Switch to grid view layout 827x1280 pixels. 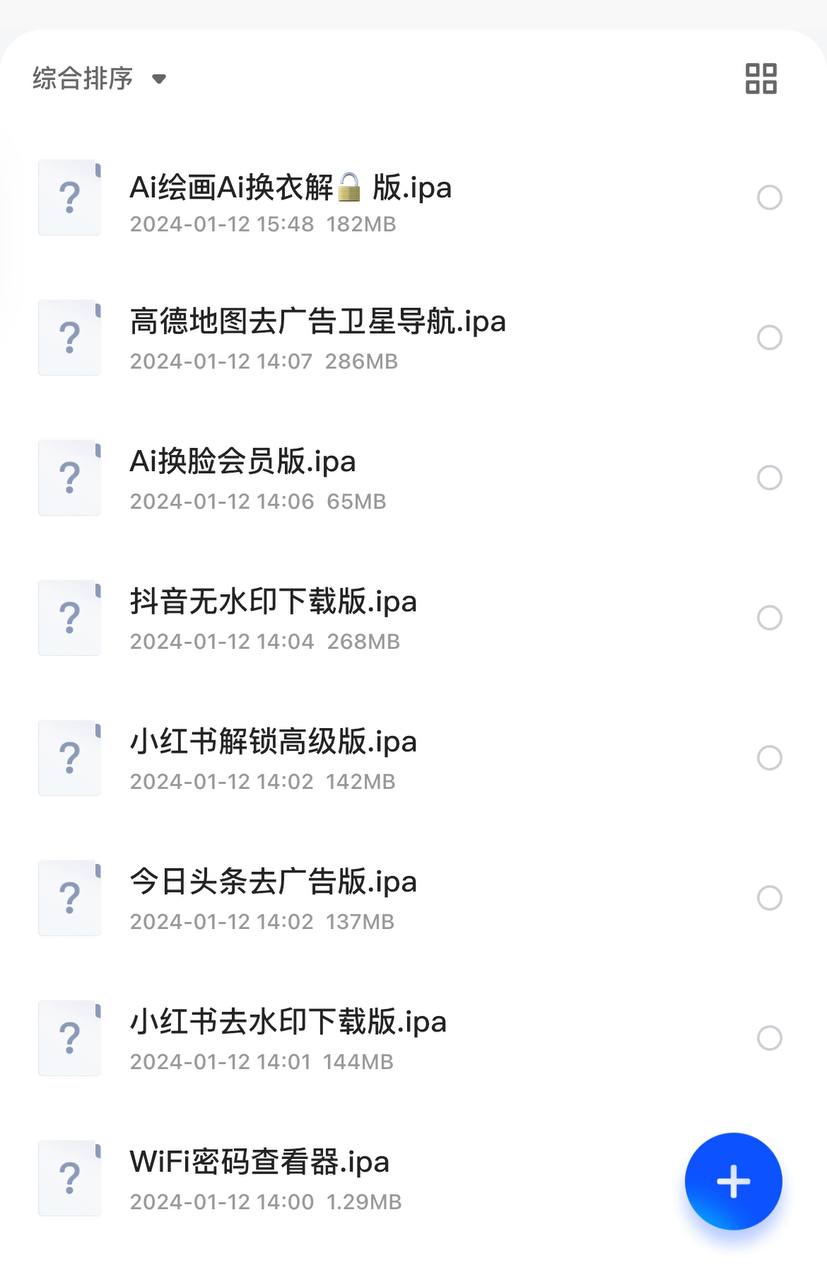[761, 78]
